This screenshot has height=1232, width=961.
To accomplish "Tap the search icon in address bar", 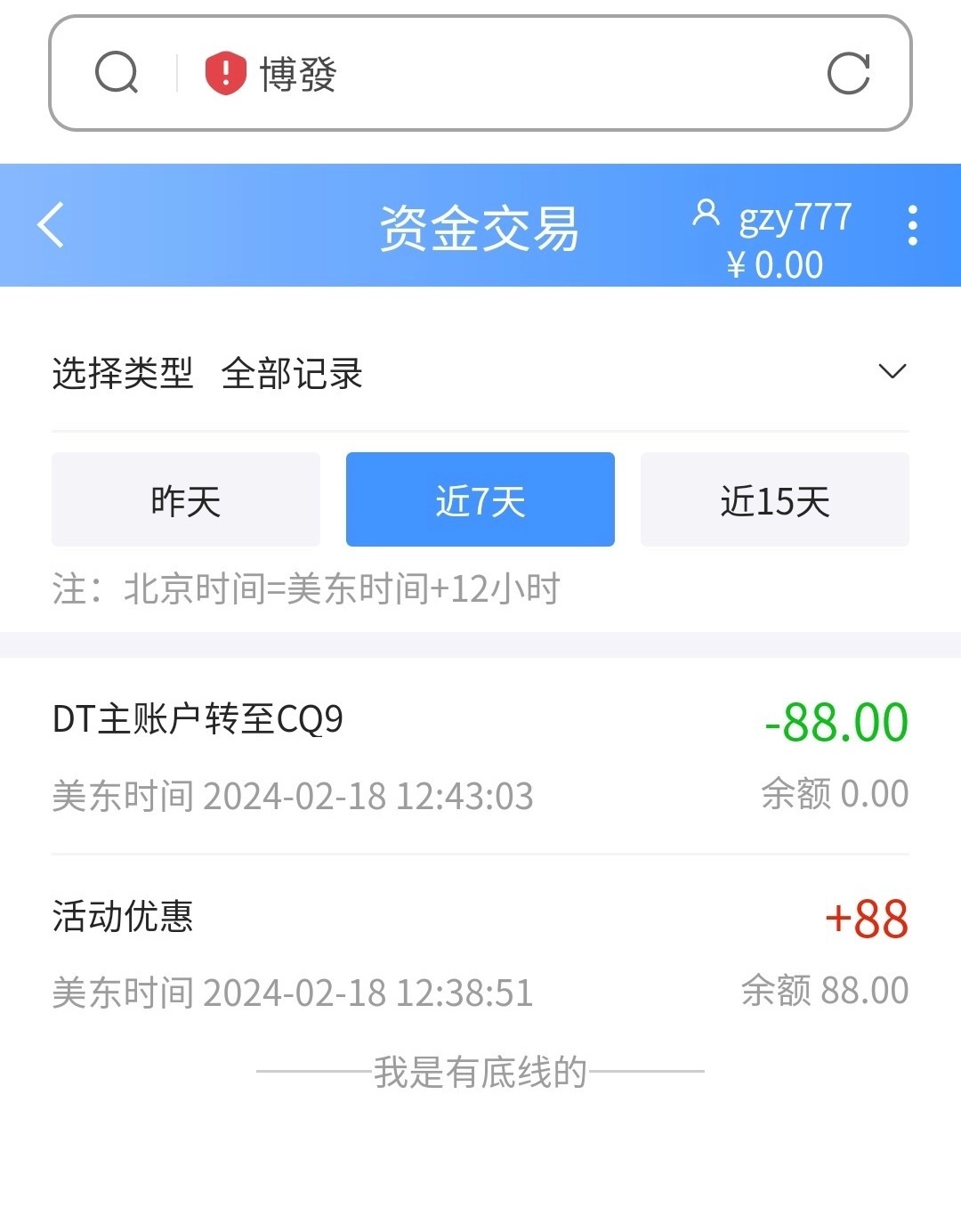I will (x=117, y=73).
